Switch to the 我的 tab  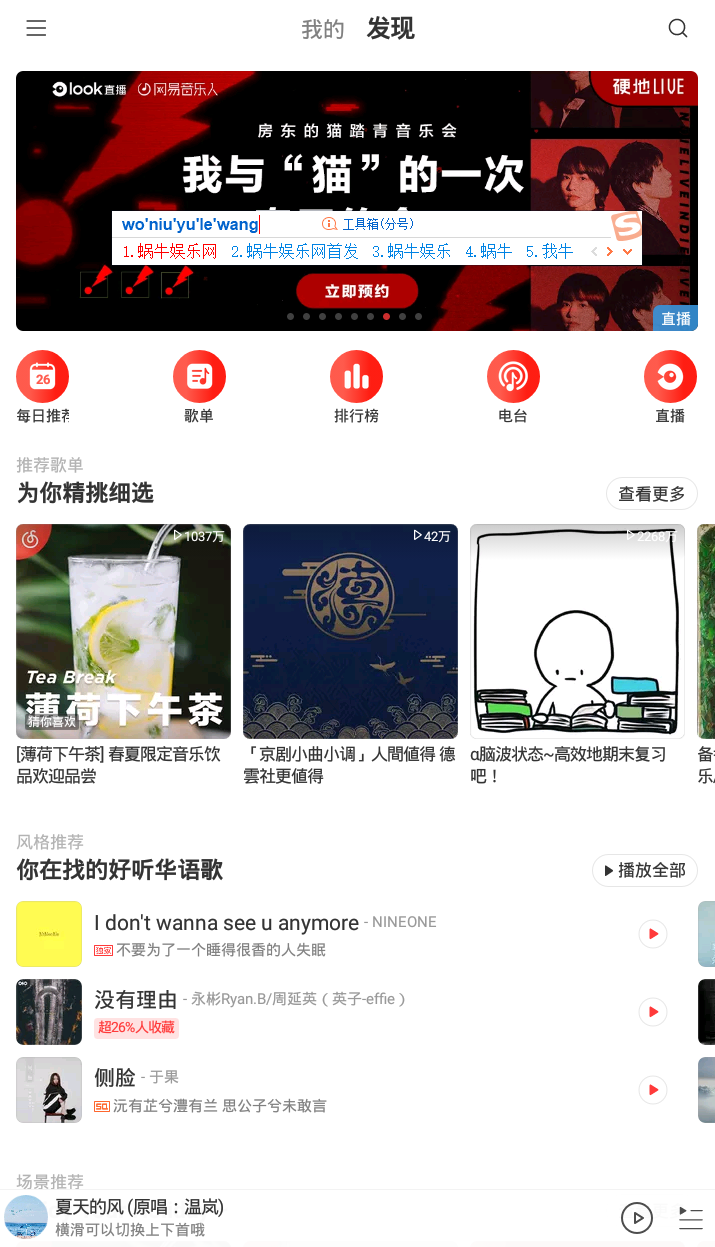point(322,30)
